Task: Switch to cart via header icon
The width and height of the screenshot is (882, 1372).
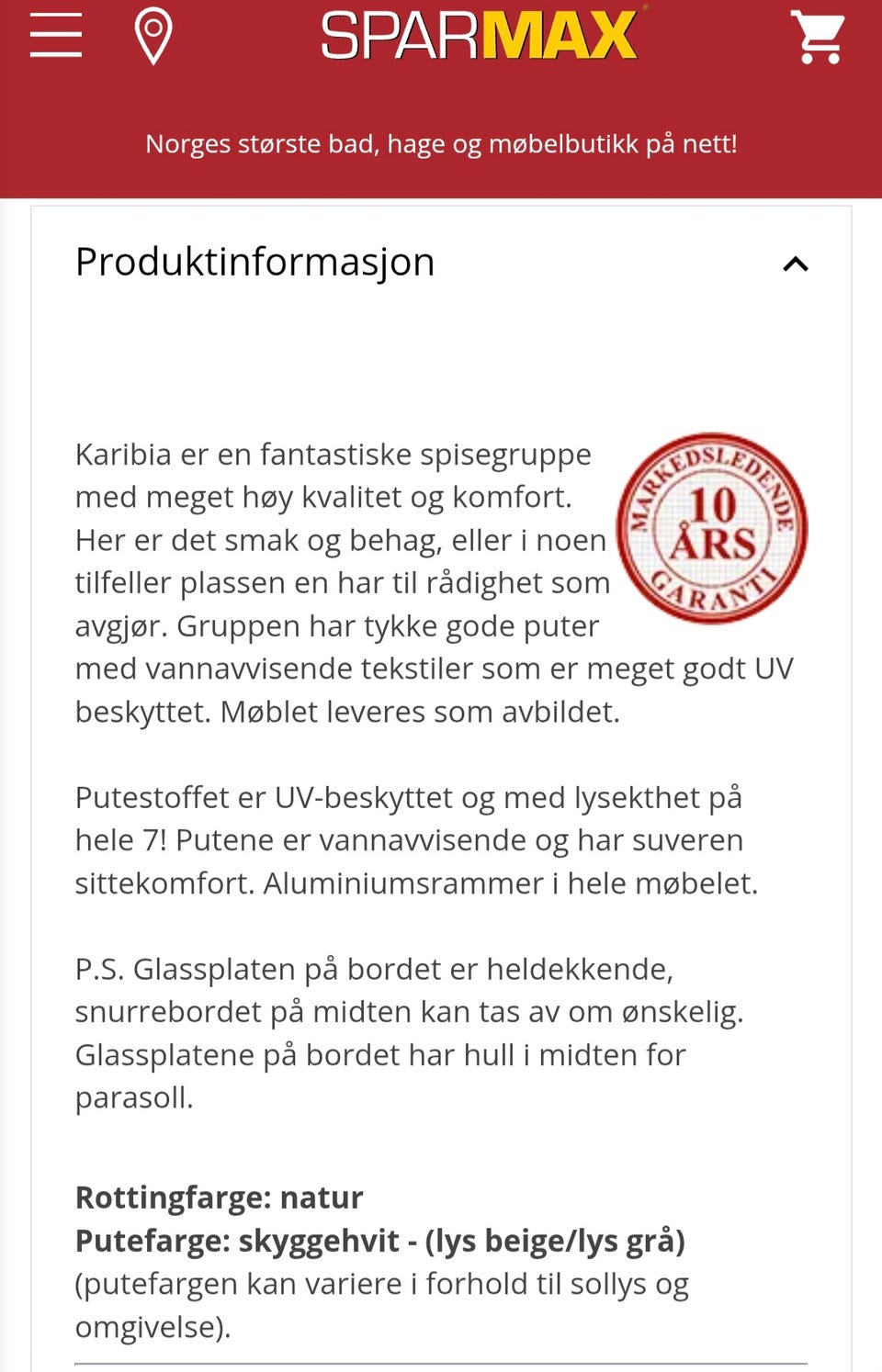Action: [x=818, y=38]
